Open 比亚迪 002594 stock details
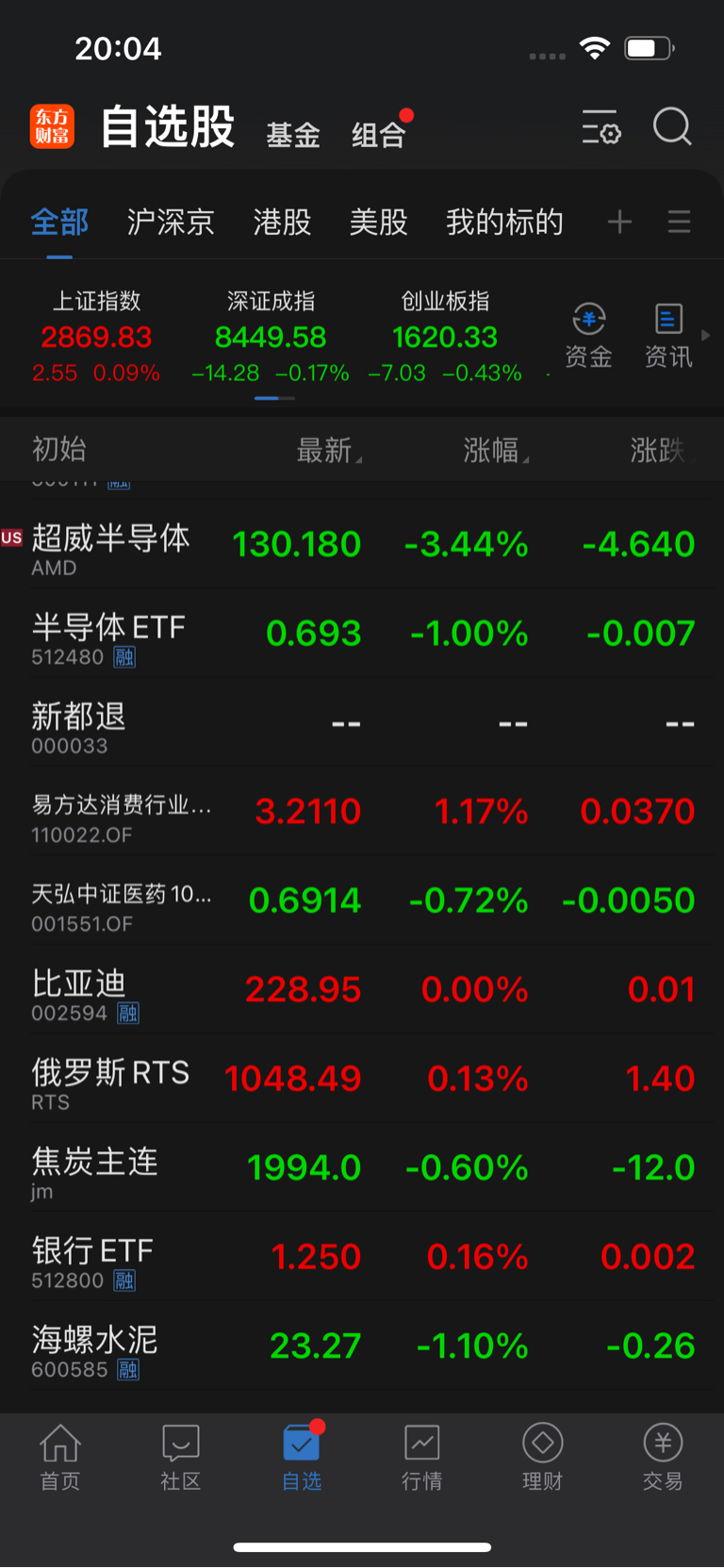The image size is (724, 1568). pos(85,993)
